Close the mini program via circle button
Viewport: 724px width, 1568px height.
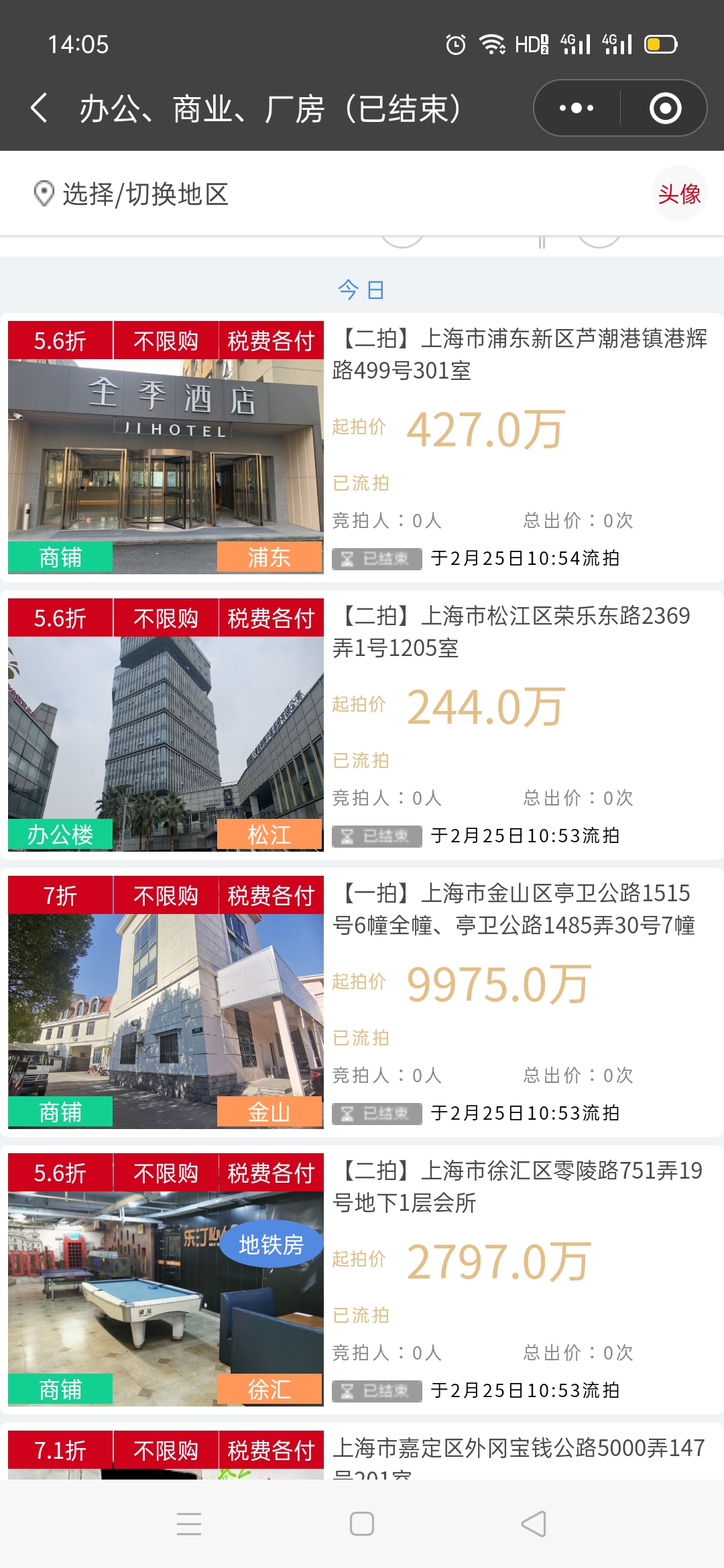665,108
